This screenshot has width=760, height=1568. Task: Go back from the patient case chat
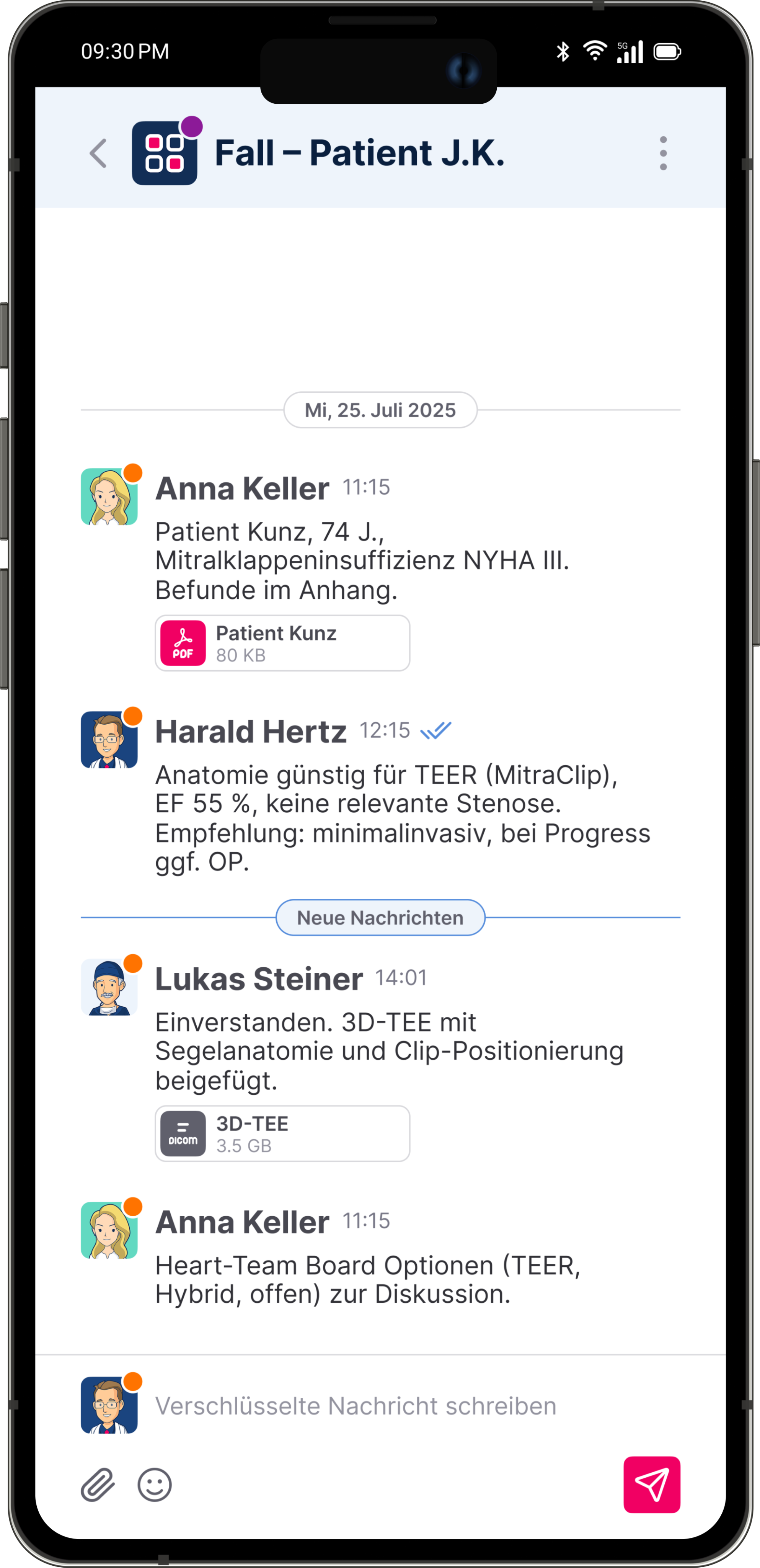99,153
